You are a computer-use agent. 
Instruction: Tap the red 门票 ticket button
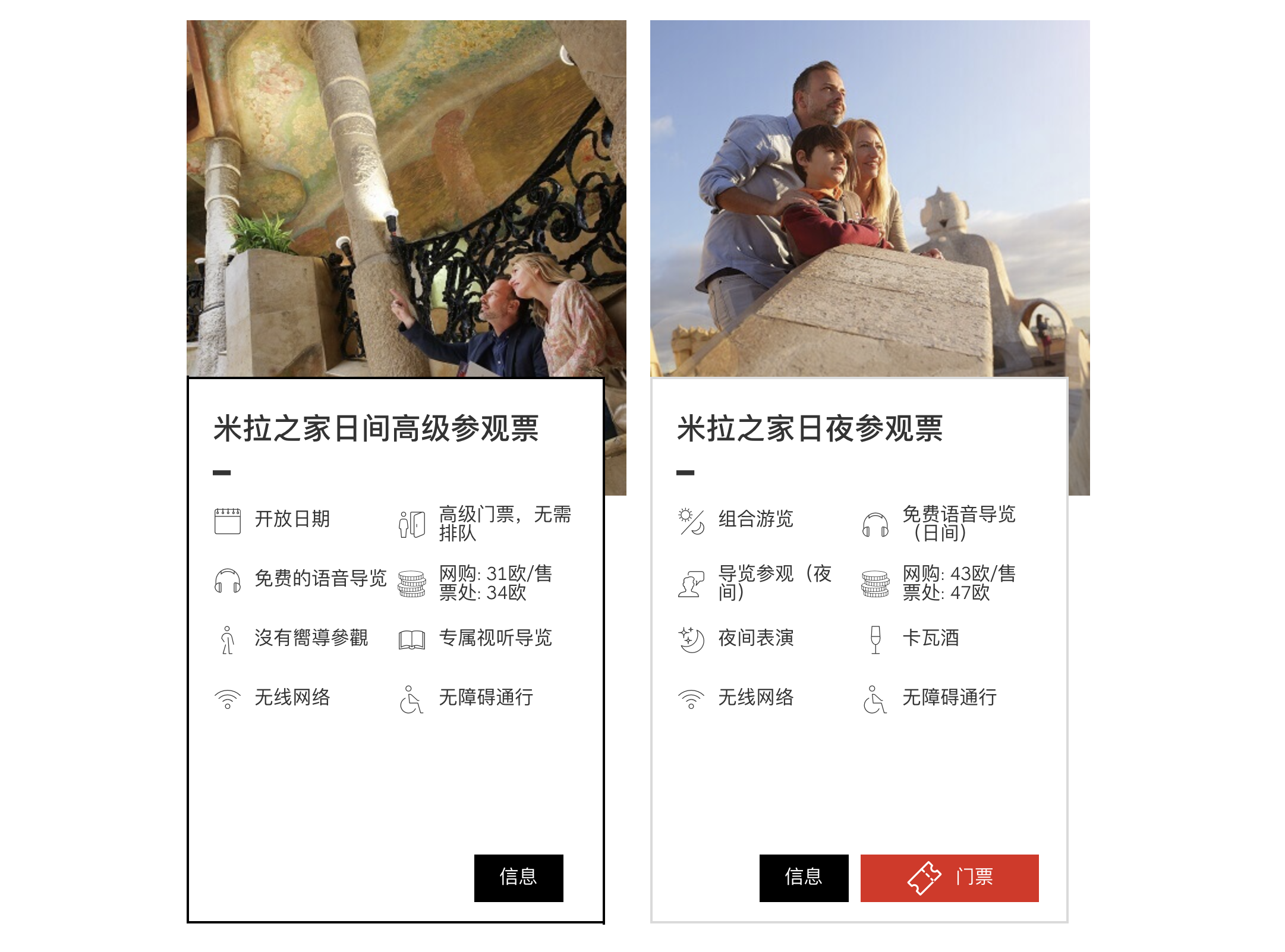(949, 878)
